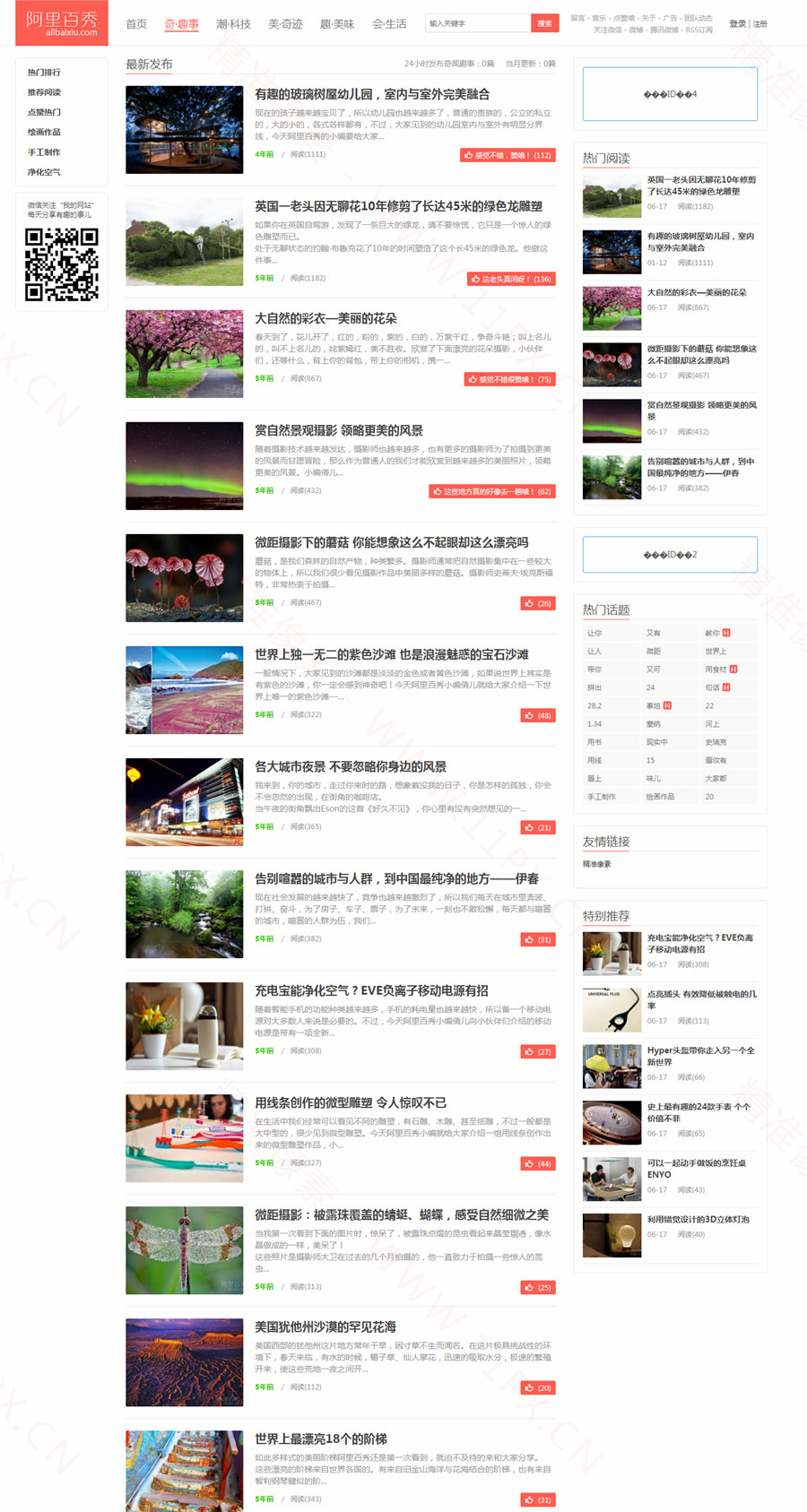
Task: Open recommended item 点亮插头 有效降低被触电的几率
Action: 701,999
